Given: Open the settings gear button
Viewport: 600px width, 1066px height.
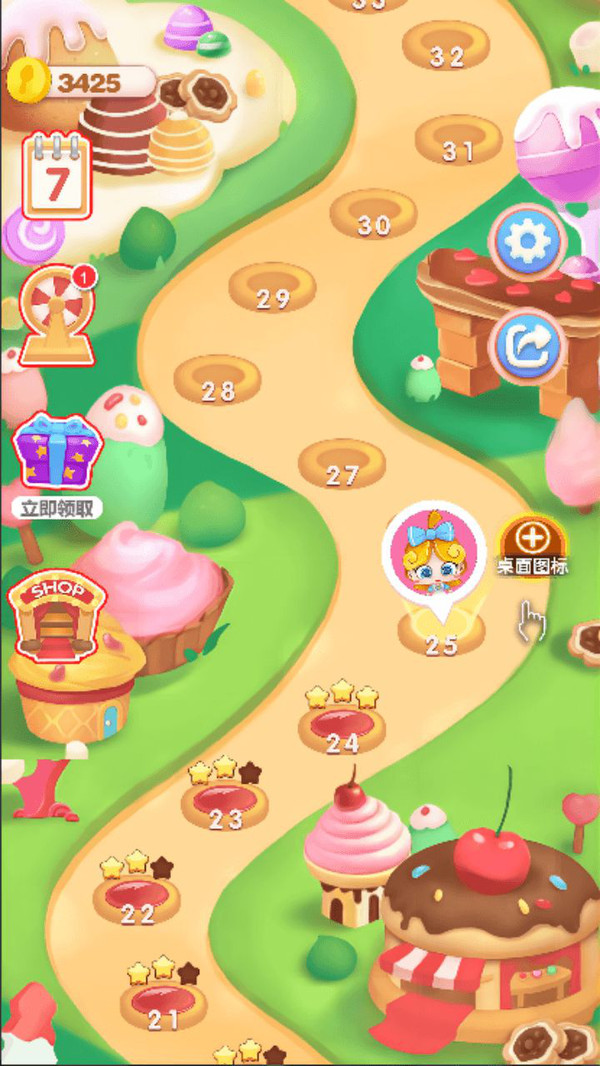Looking at the screenshot, I should click(x=527, y=243).
